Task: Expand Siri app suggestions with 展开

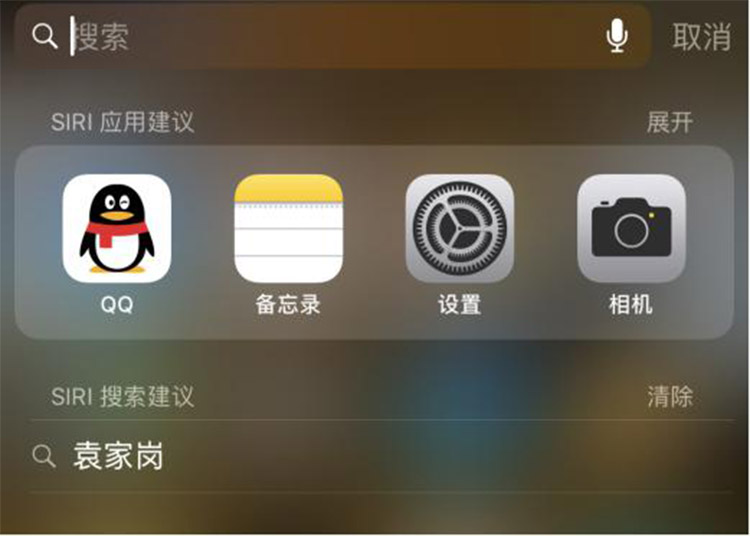Action: [669, 123]
